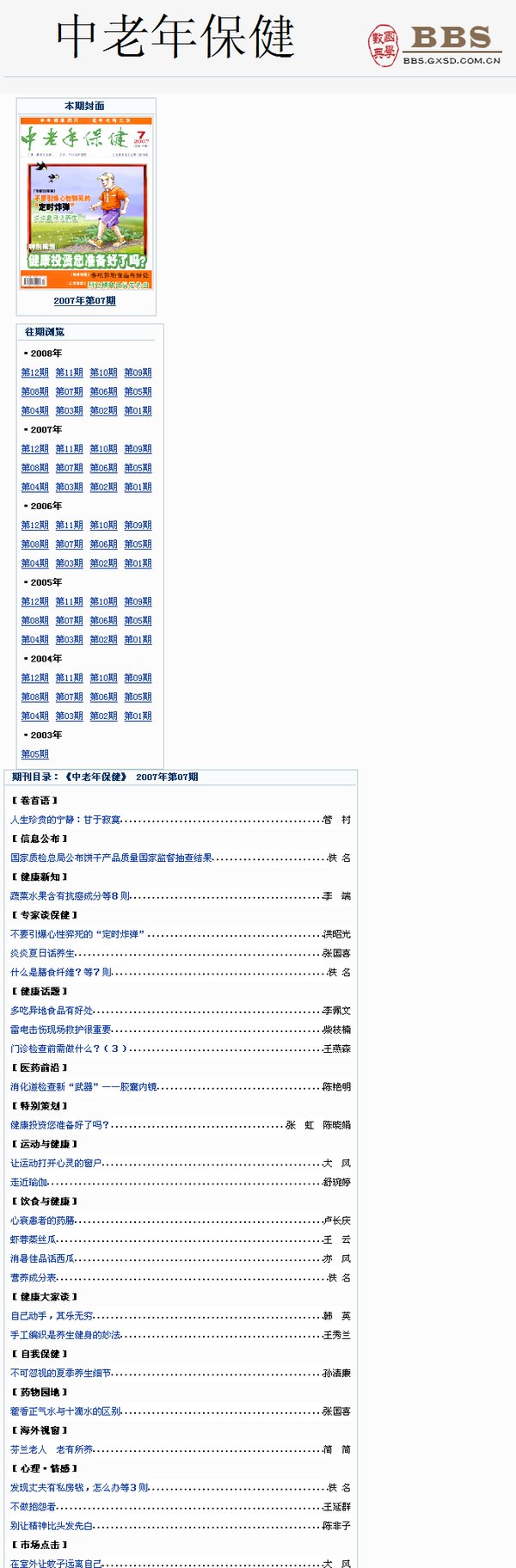The image size is (516, 1568).
Task: Open article 不要引爆心性猝死的“定时炸弹”
Action: [77, 934]
